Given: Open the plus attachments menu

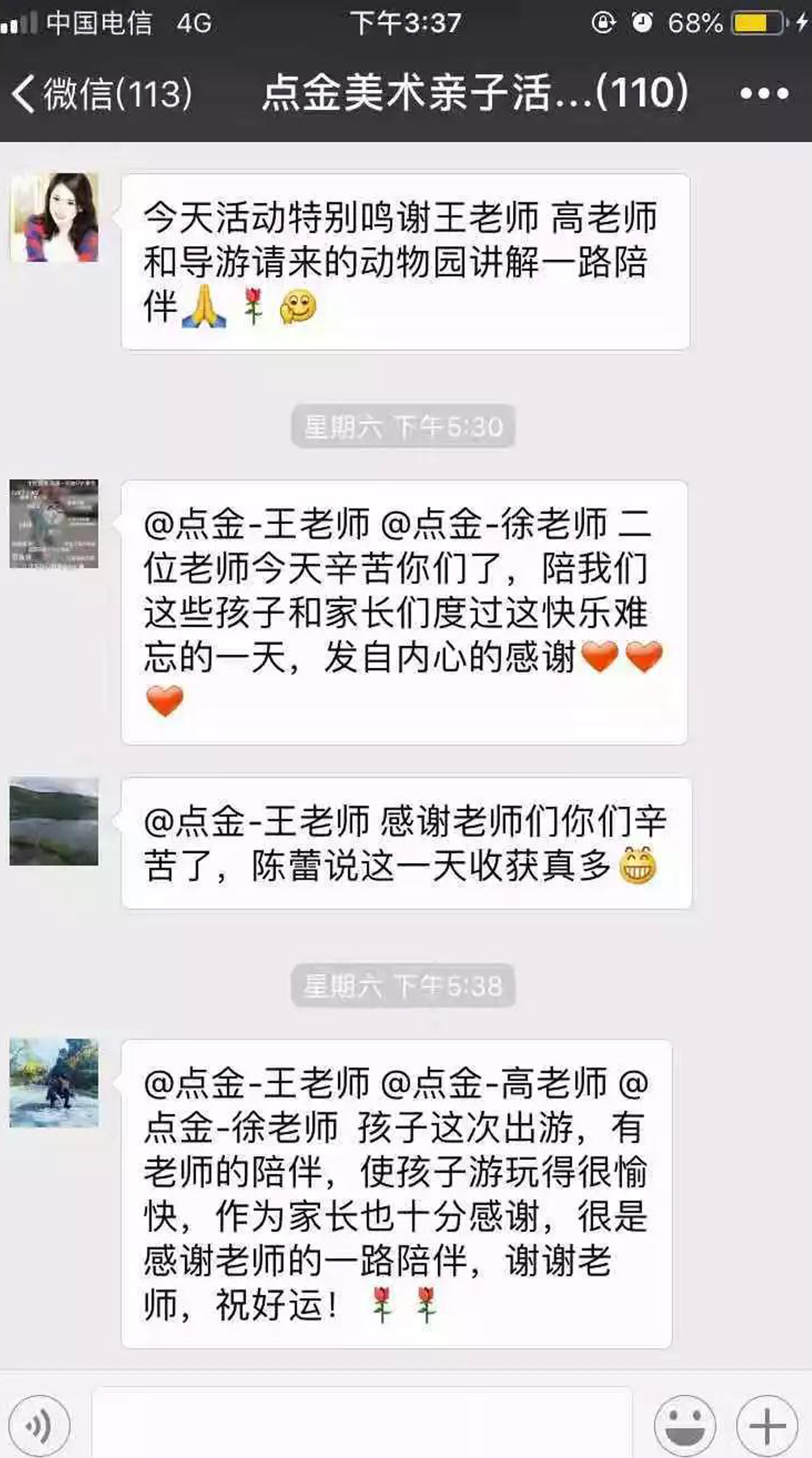Looking at the screenshot, I should point(767,1425).
